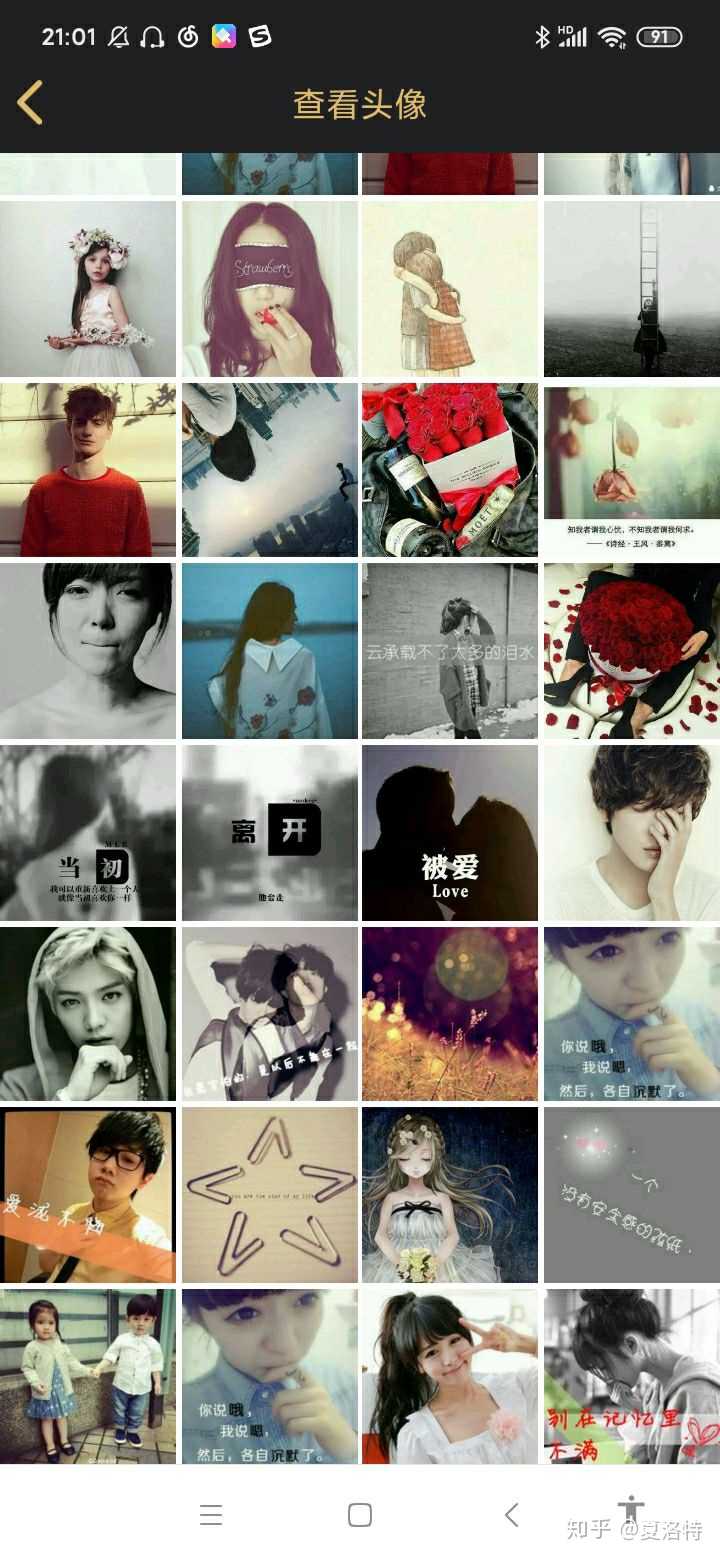Open the 当初 text avatar

tap(88, 832)
